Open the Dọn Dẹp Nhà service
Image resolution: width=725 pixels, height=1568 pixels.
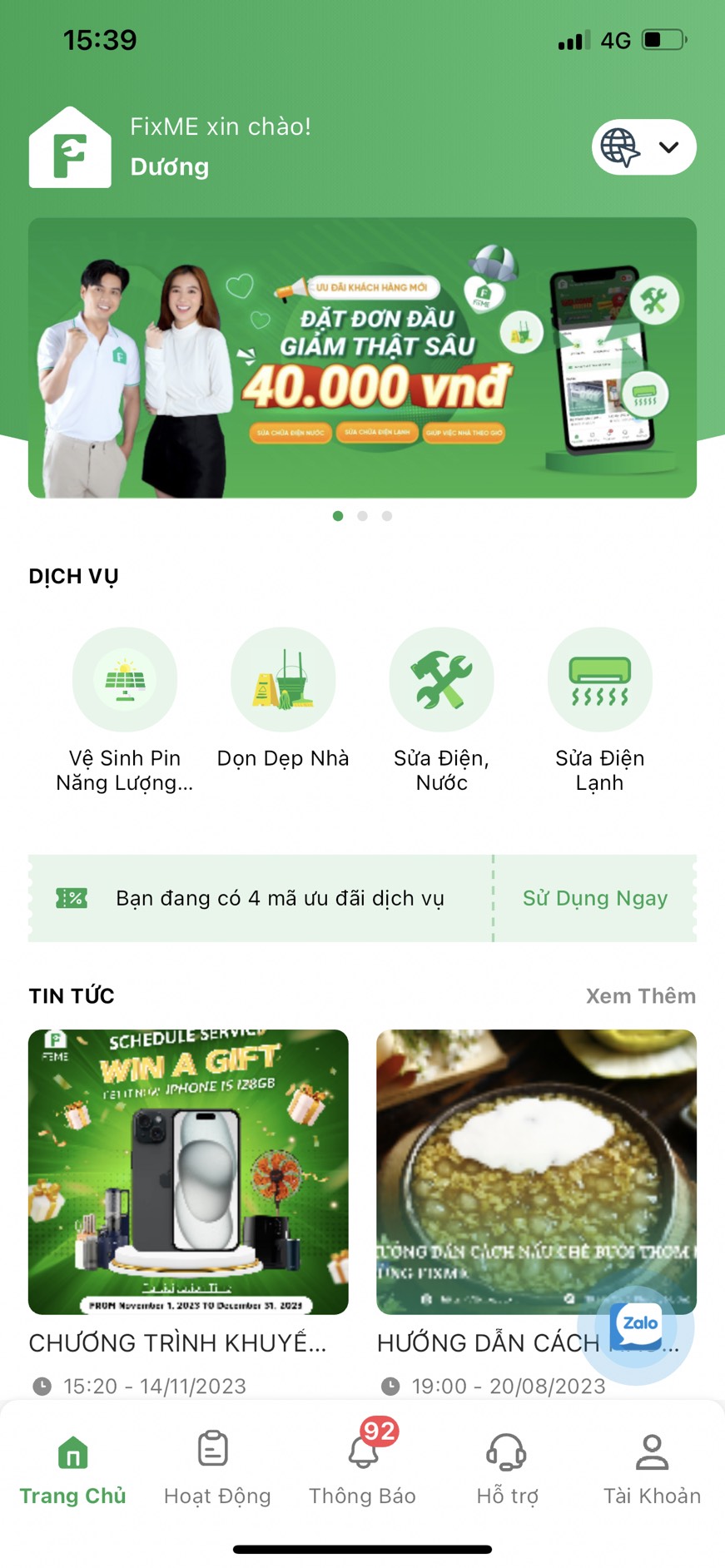coord(283,679)
